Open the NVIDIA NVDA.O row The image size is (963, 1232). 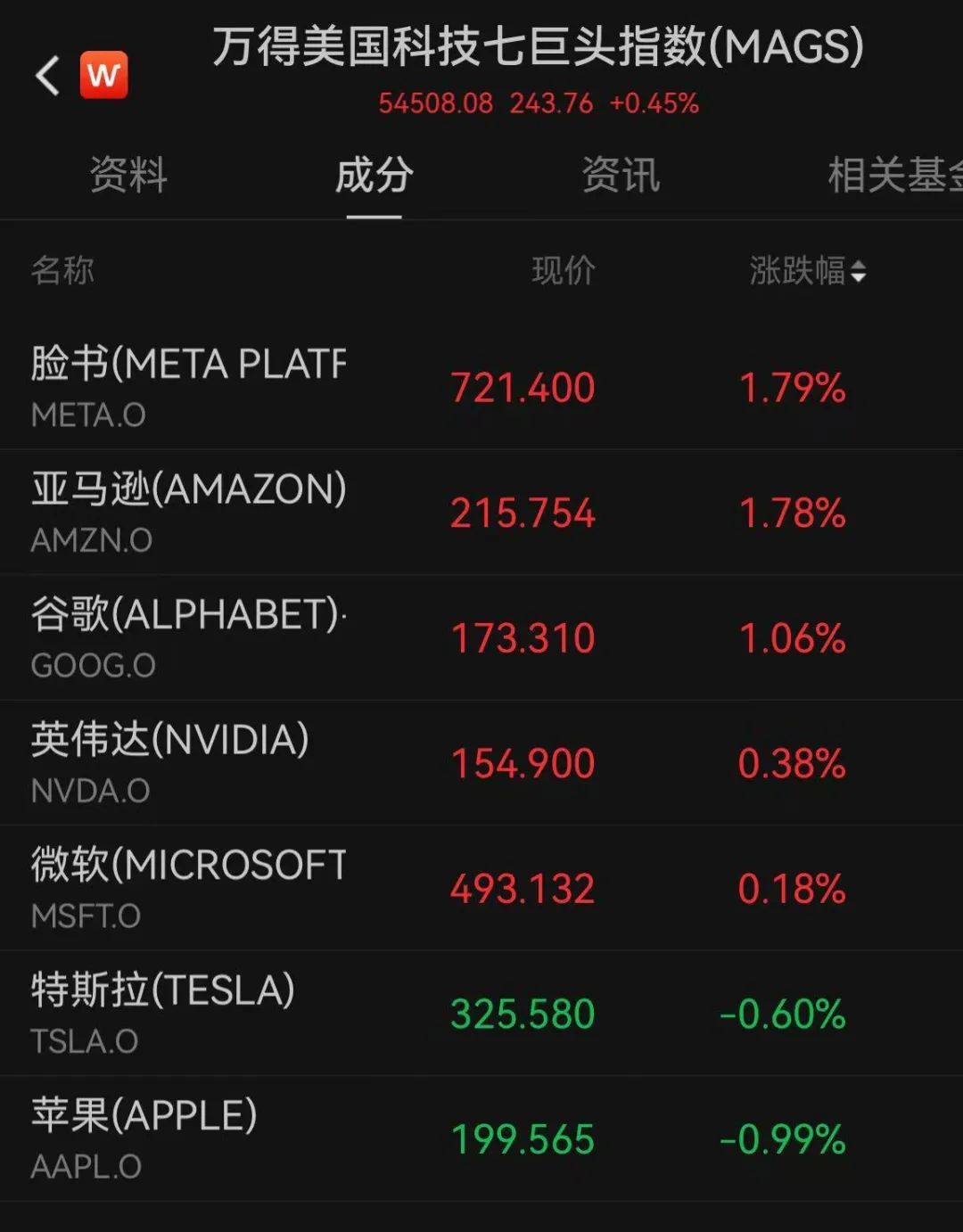[x=481, y=763]
